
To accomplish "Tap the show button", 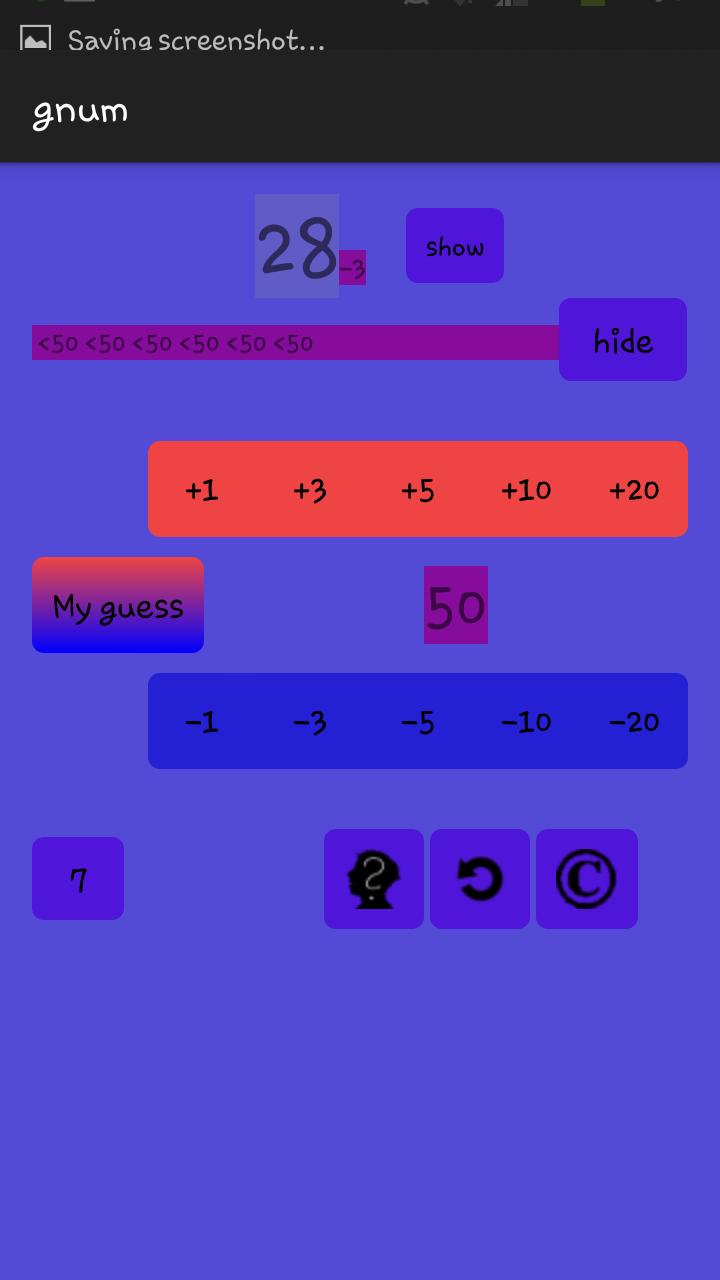I will [454, 246].
